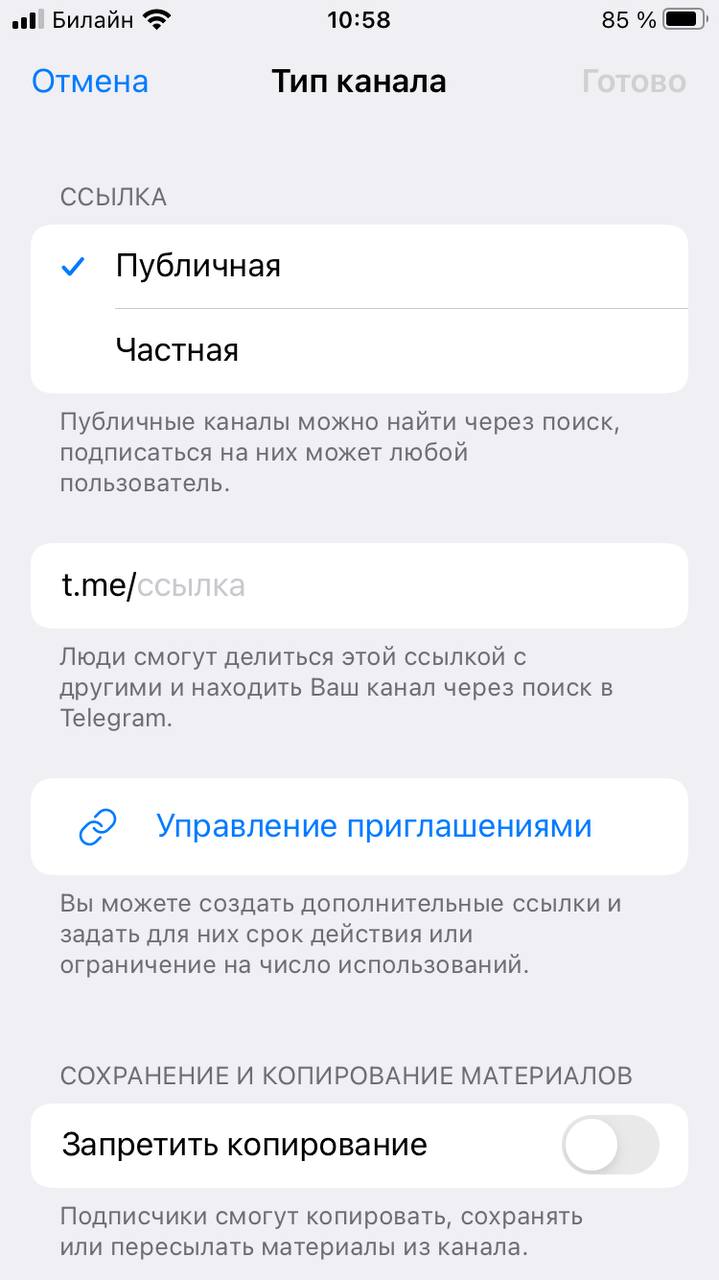Screen dimensions: 719x1280
Task: Select the Публичная link option
Action: (359, 266)
